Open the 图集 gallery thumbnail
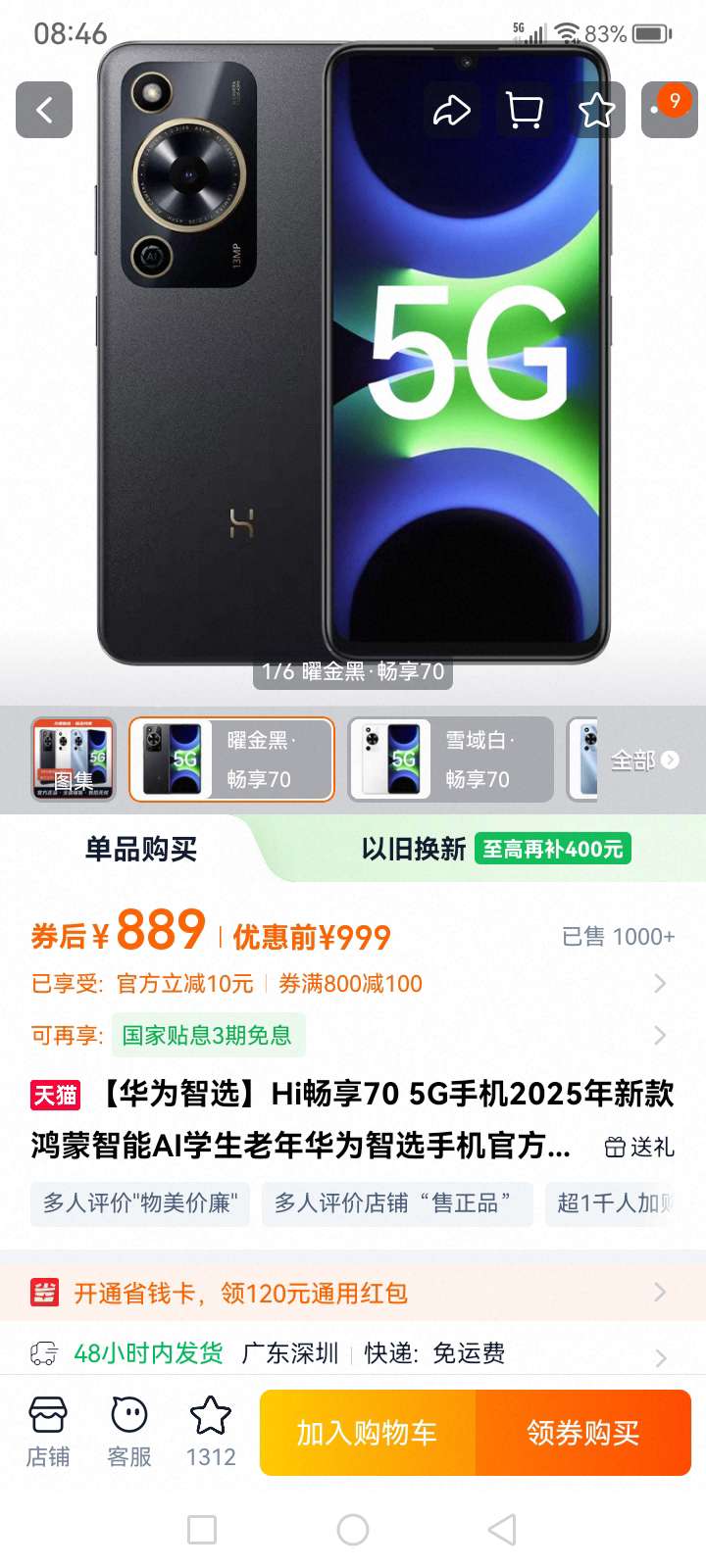 pos(74,759)
